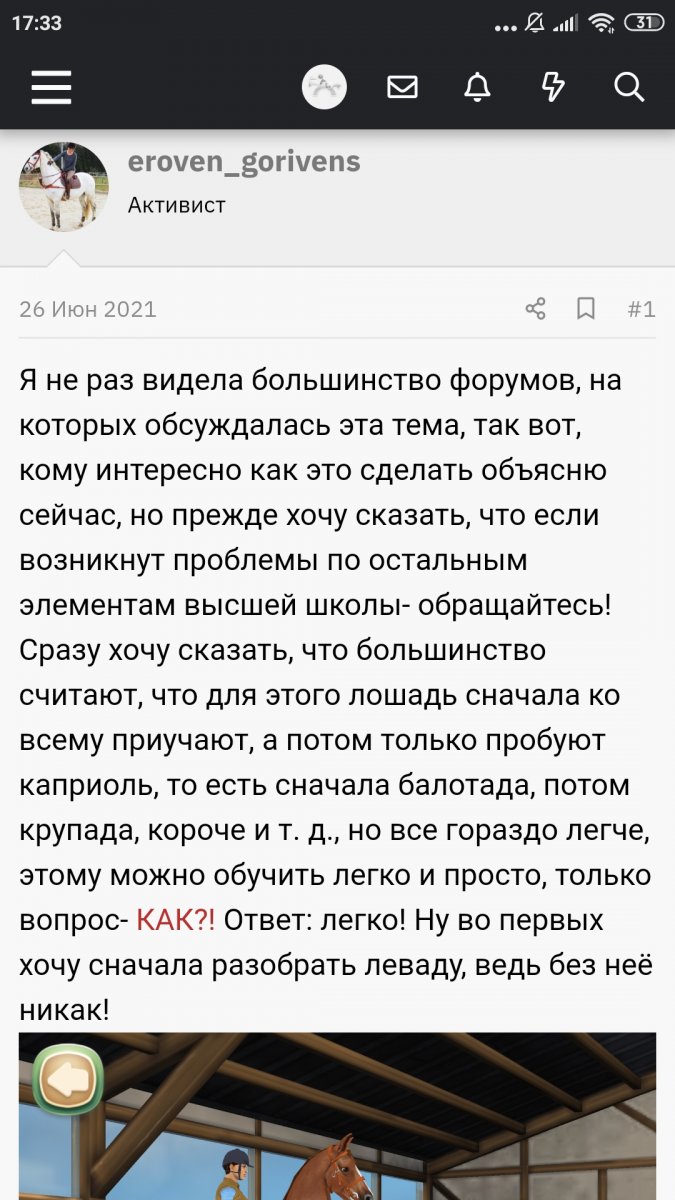Tap the round profile avatar in header
Viewport: 675px width, 1200px height.
tap(324, 87)
